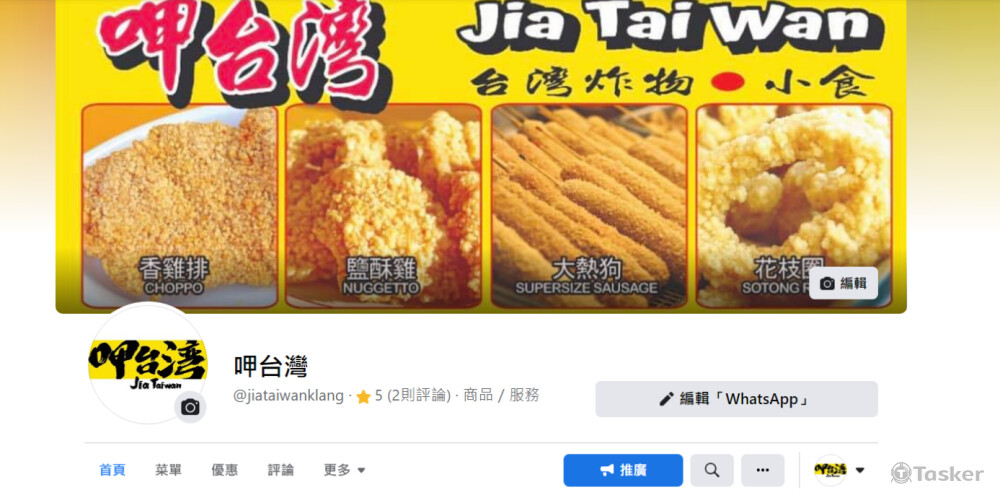Open the page identity switcher dropdown
The image size is (1000, 494).
pyautogui.click(x=840, y=470)
